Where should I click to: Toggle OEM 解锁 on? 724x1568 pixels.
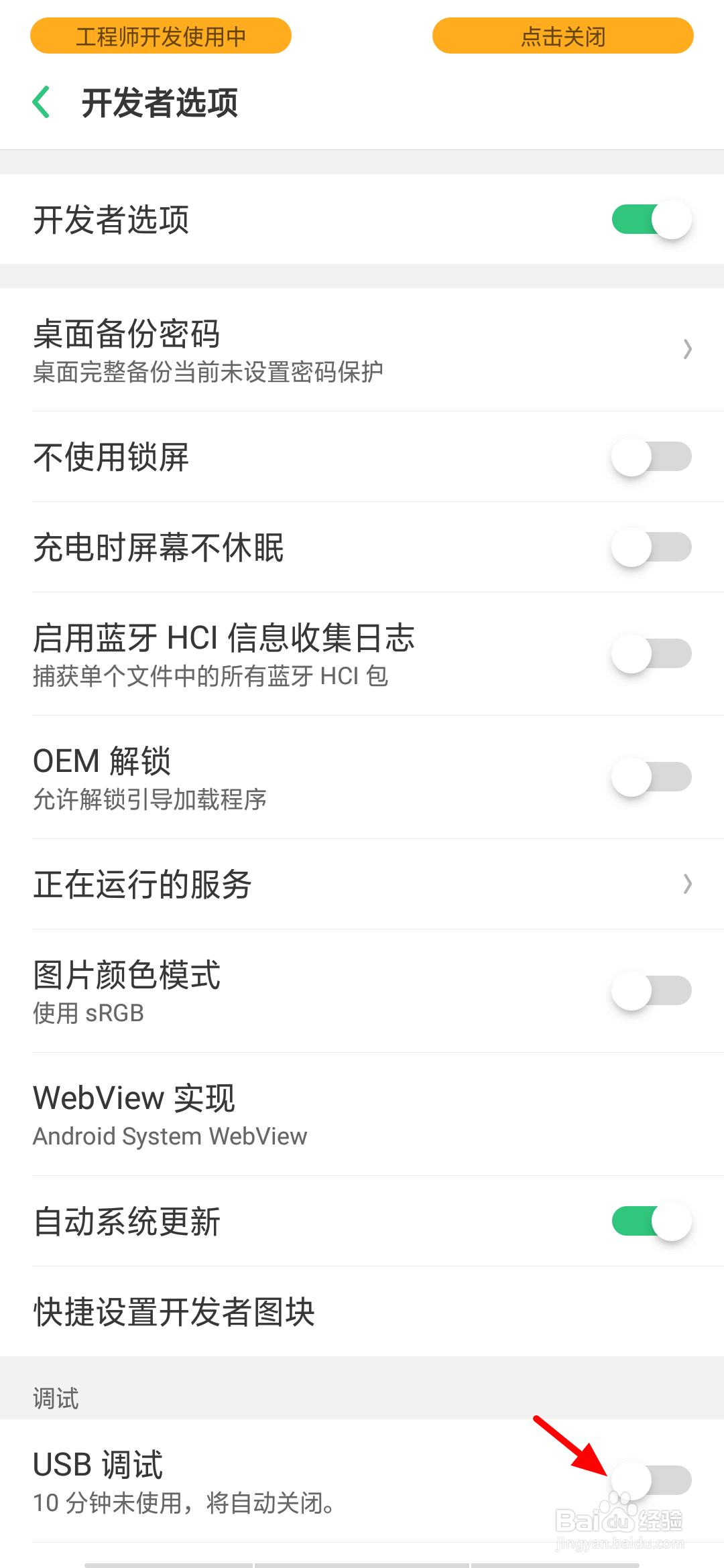click(x=651, y=777)
